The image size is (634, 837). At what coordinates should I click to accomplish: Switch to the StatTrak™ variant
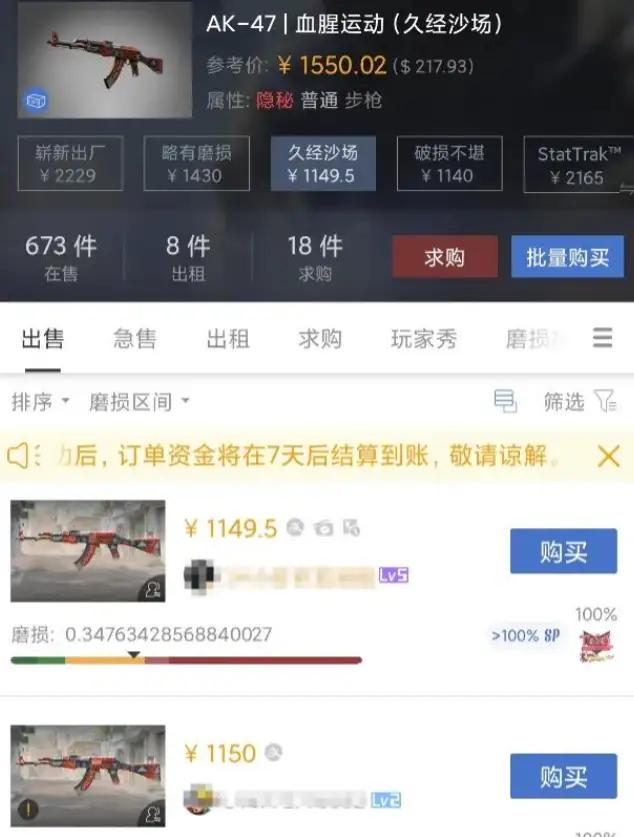[578, 165]
